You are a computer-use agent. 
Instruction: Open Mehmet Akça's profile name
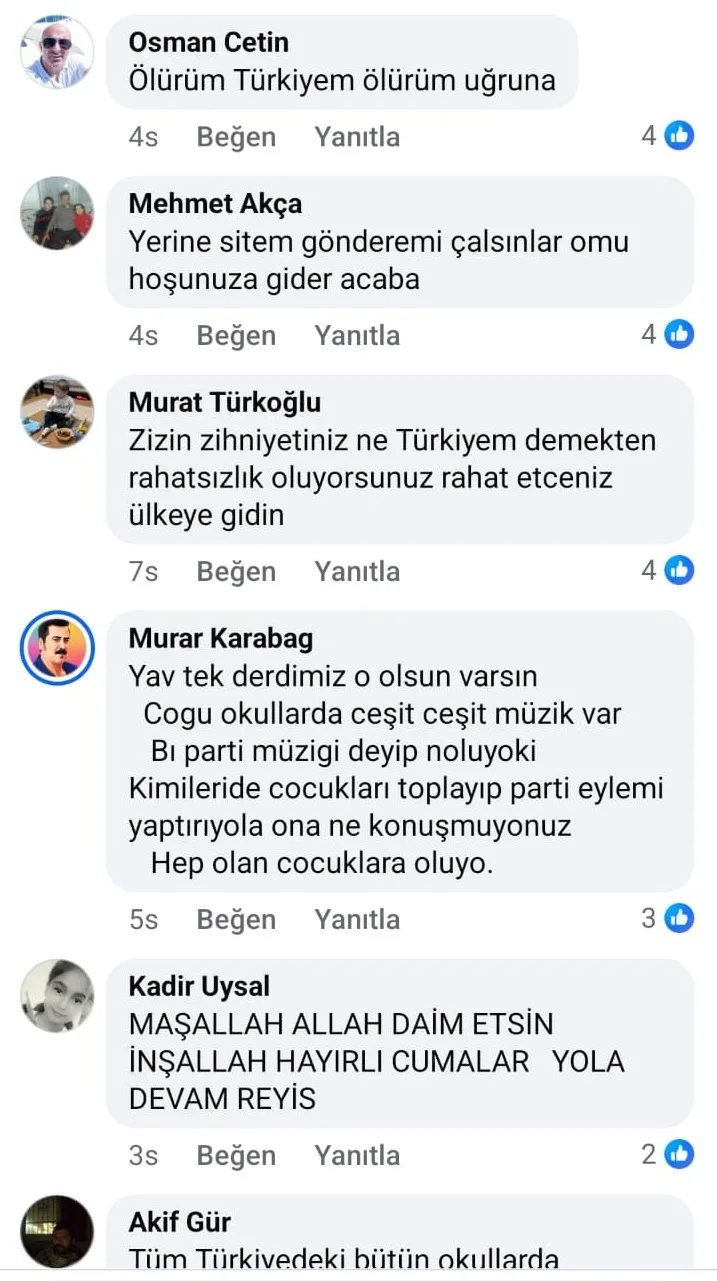(x=215, y=204)
